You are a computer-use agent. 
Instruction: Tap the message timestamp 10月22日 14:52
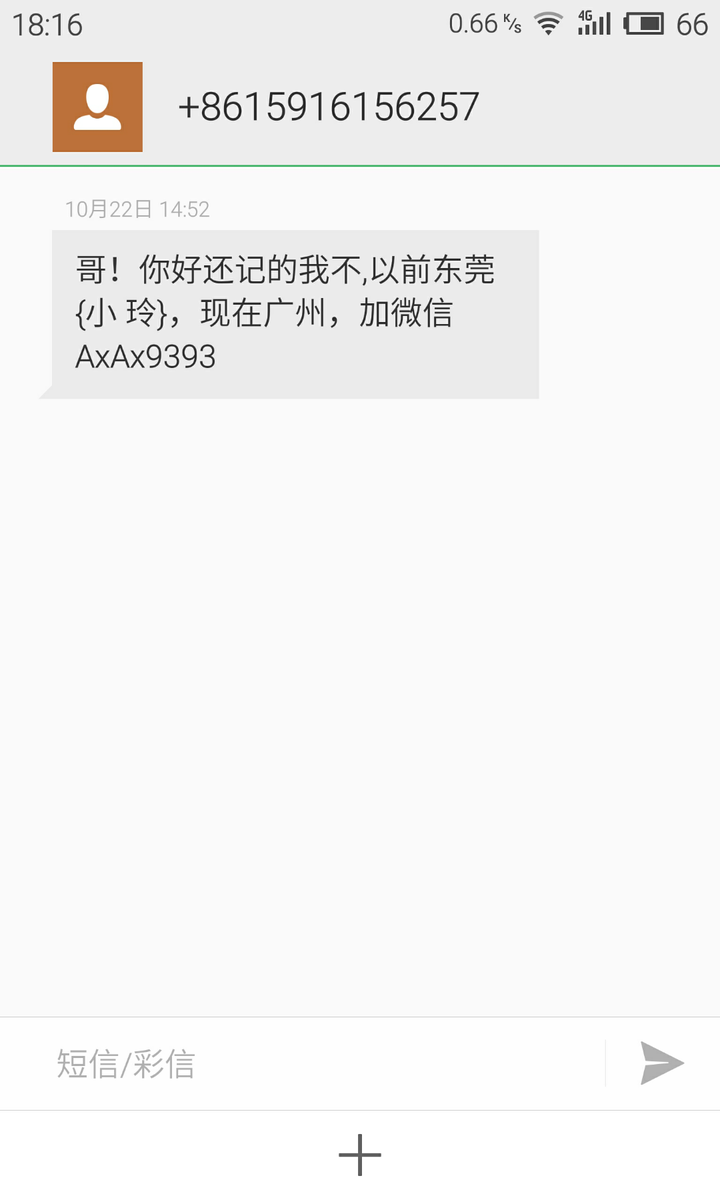tap(140, 209)
